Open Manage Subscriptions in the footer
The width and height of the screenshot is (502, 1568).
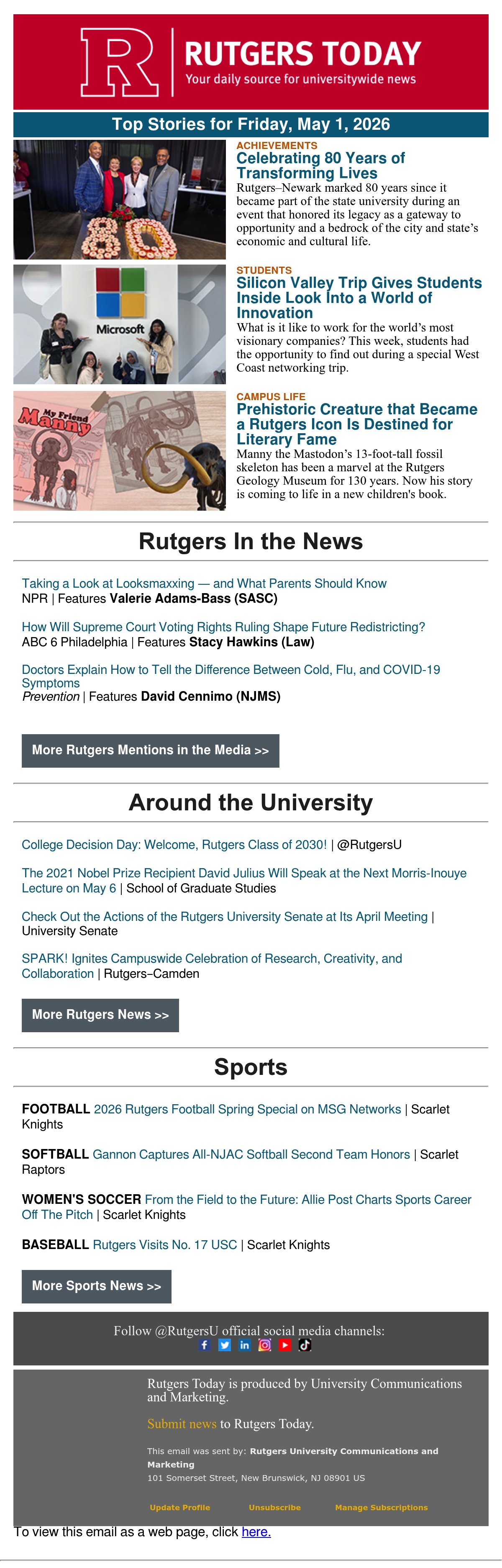[x=381, y=1507]
